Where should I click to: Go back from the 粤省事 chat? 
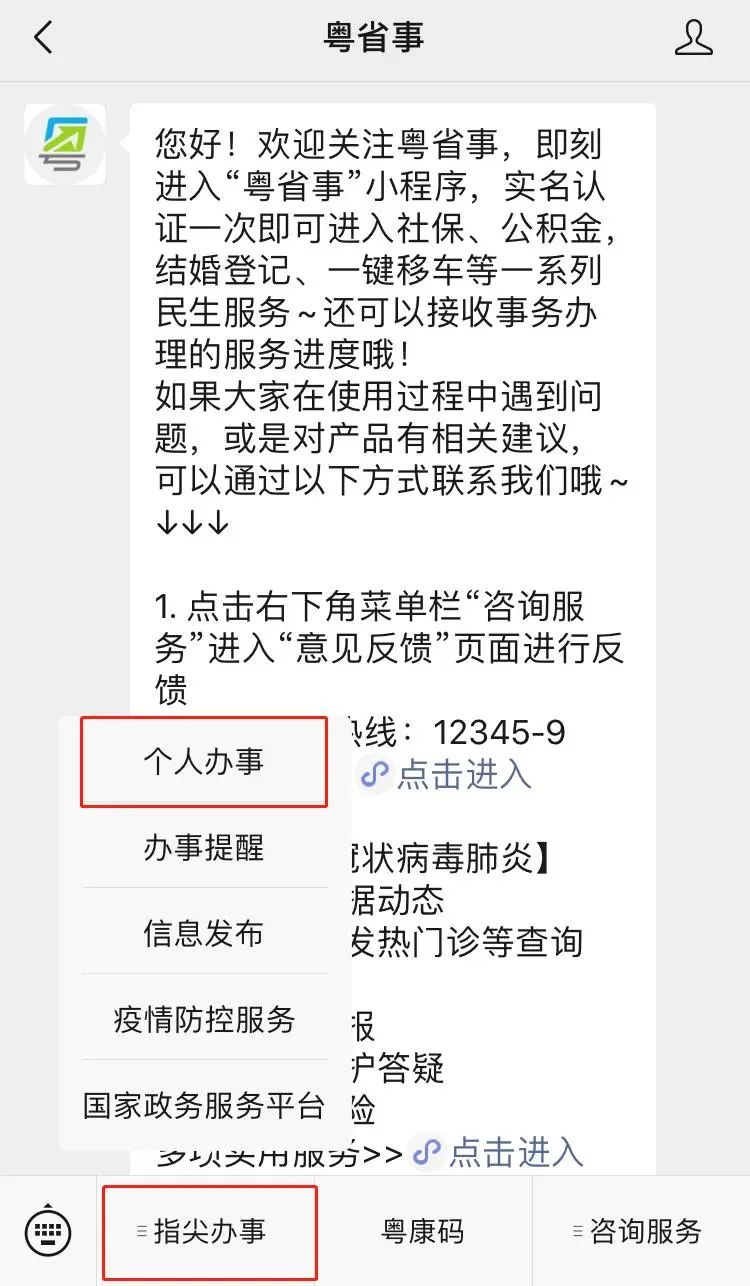pos(42,39)
